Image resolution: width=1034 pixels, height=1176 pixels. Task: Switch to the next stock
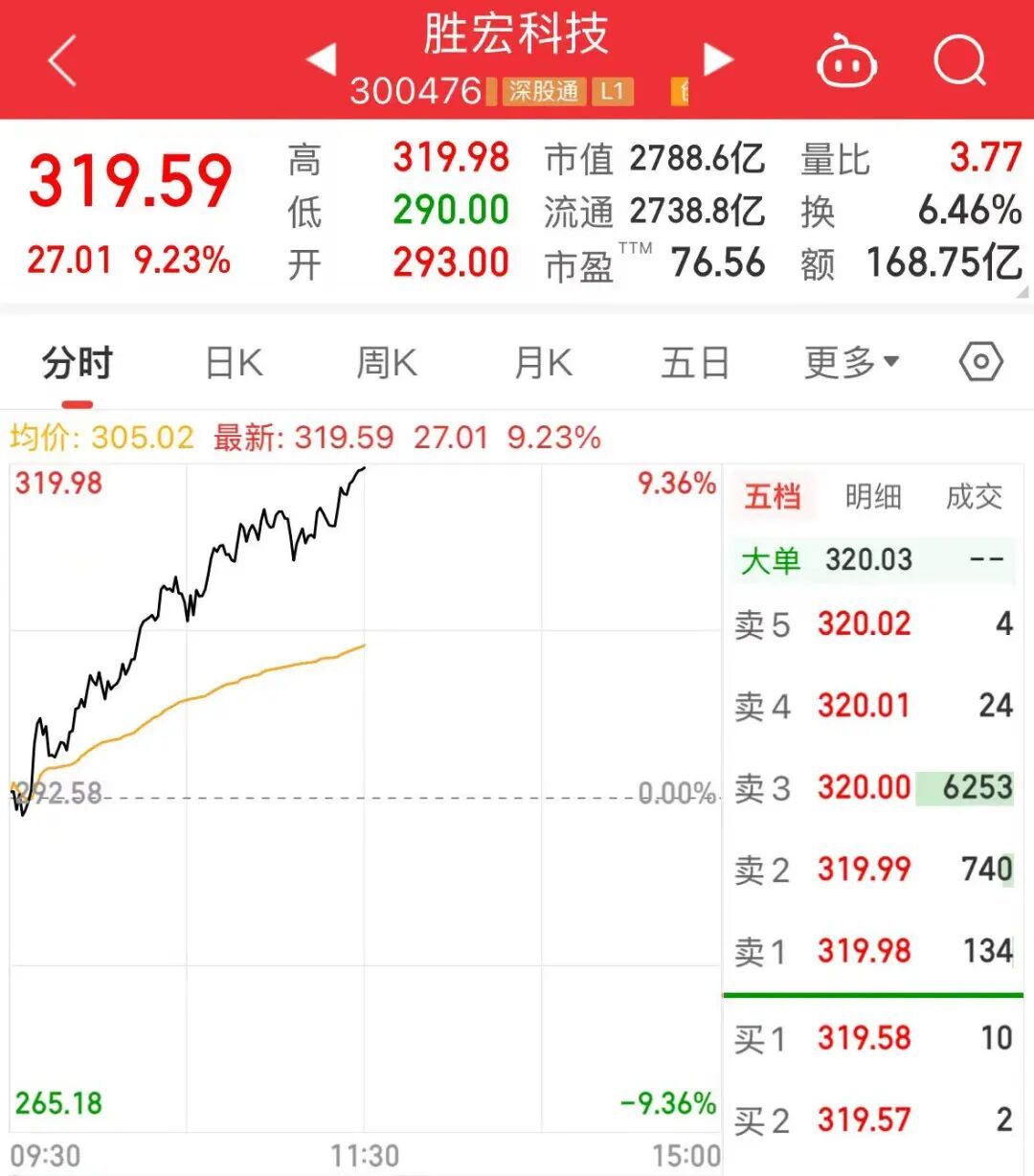717,59
